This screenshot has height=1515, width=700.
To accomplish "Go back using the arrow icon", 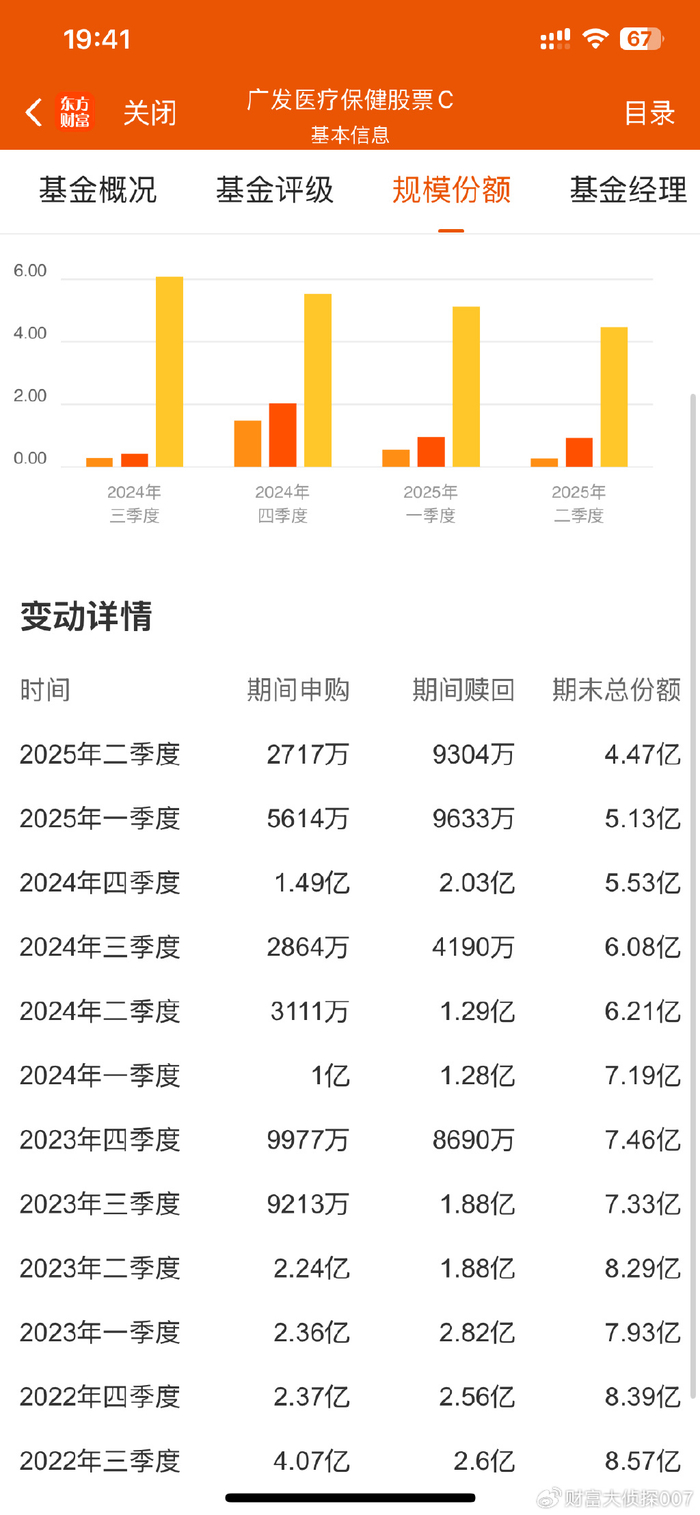I will point(34,113).
